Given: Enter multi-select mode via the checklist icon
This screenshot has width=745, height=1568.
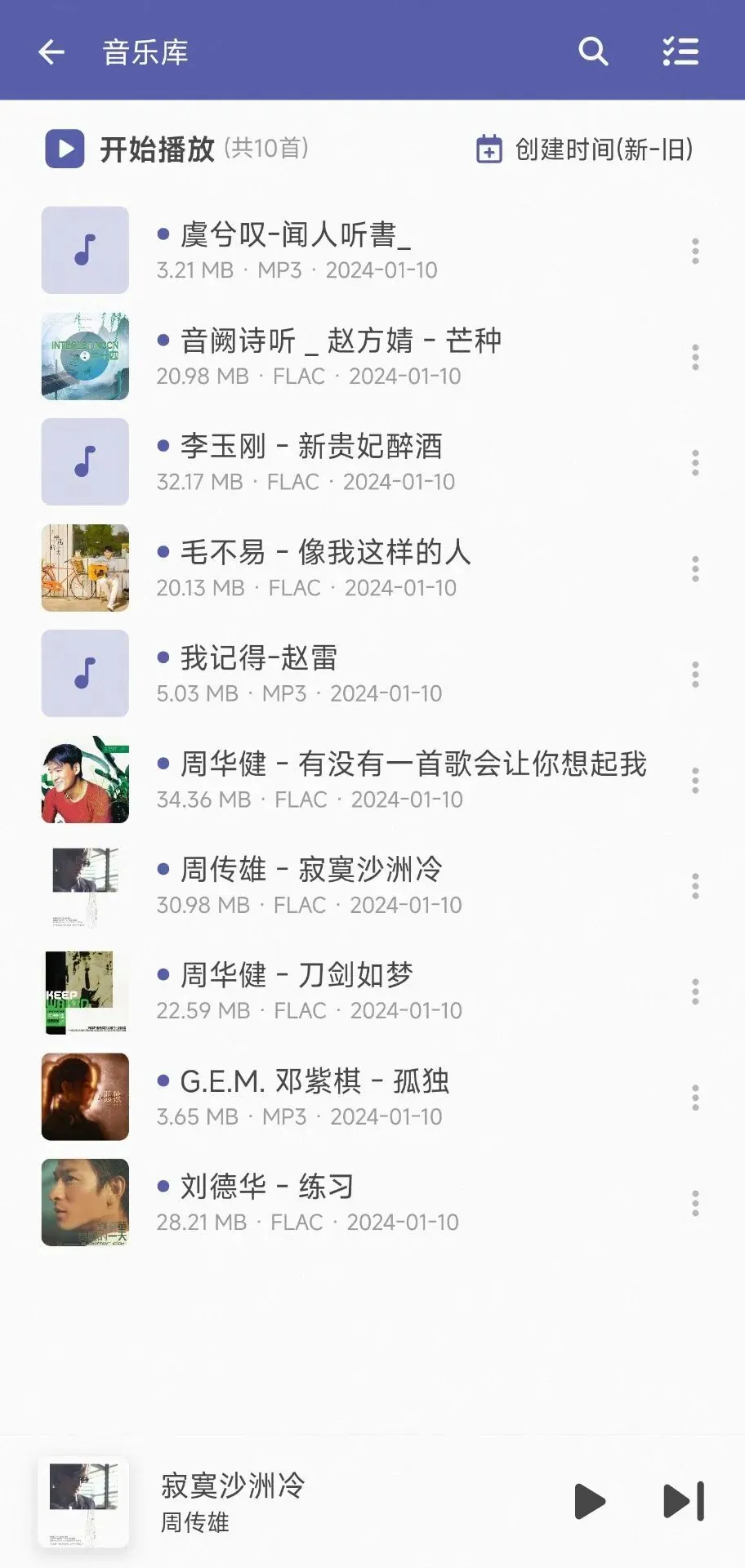Looking at the screenshot, I should coord(680,51).
